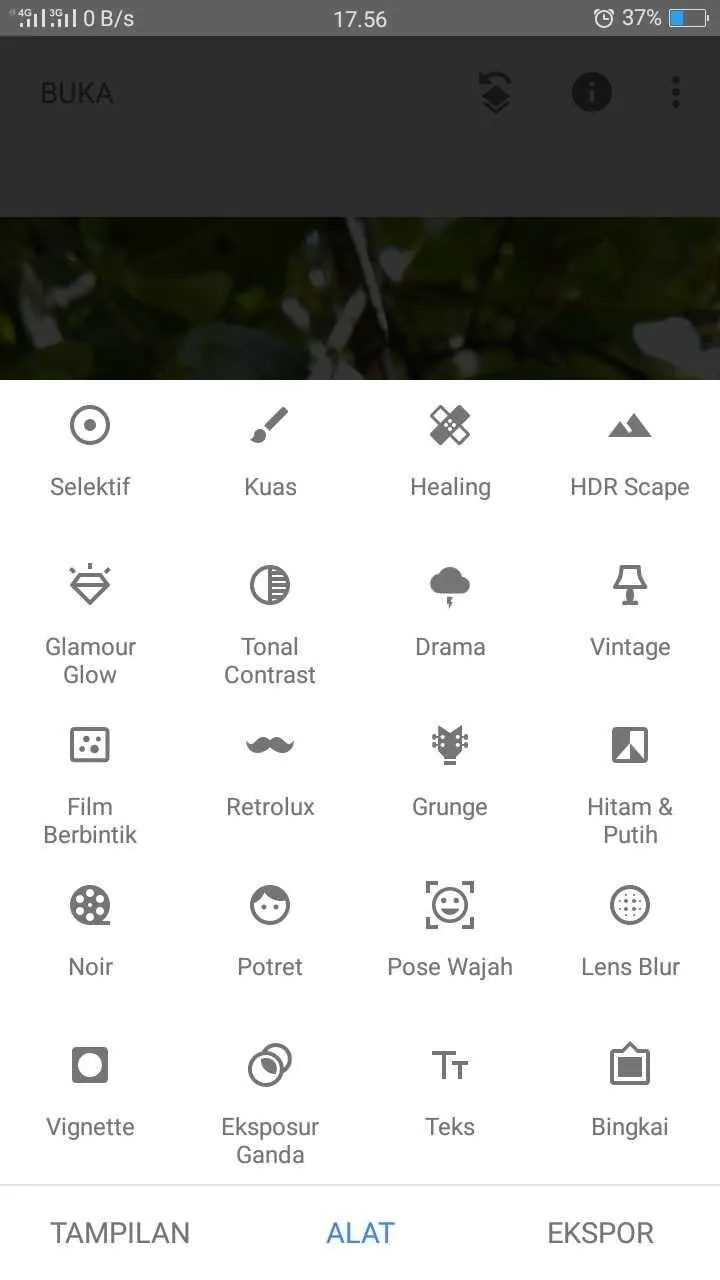Apply the Vintage filter
The height and width of the screenshot is (1280, 720).
coord(630,610)
